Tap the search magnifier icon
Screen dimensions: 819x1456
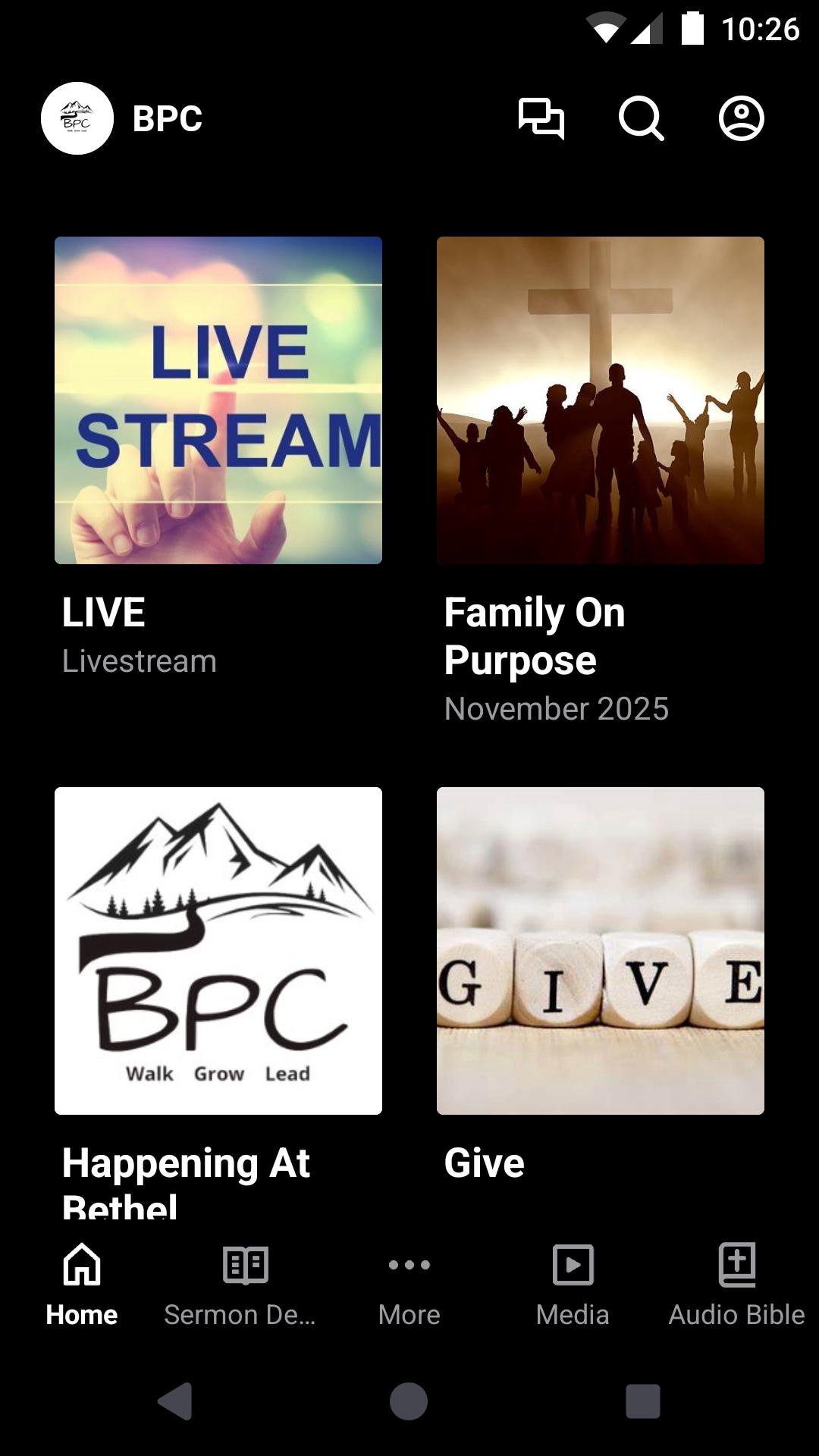point(641,118)
